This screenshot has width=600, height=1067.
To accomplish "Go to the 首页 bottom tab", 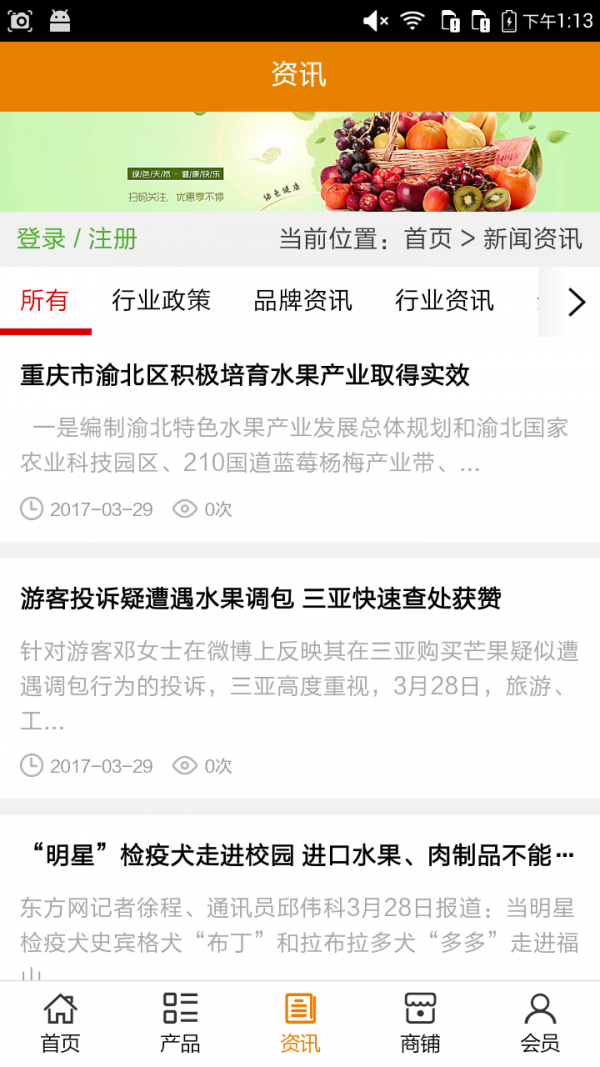I will coord(60,1023).
